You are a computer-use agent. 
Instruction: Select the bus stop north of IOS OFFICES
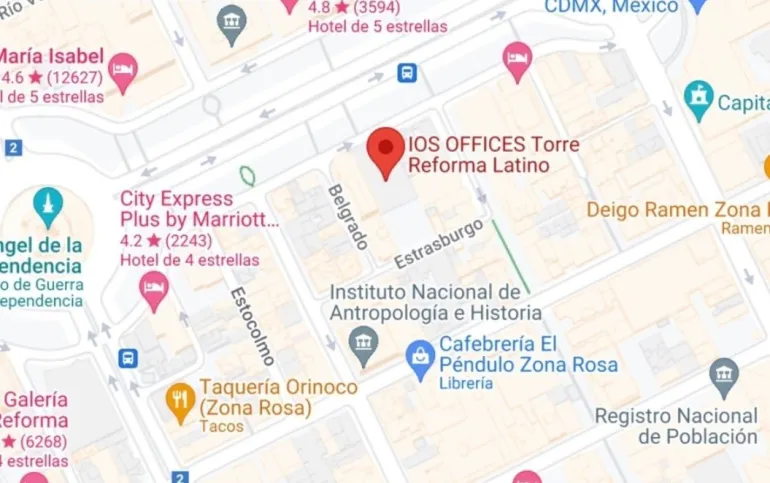coord(407,73)
